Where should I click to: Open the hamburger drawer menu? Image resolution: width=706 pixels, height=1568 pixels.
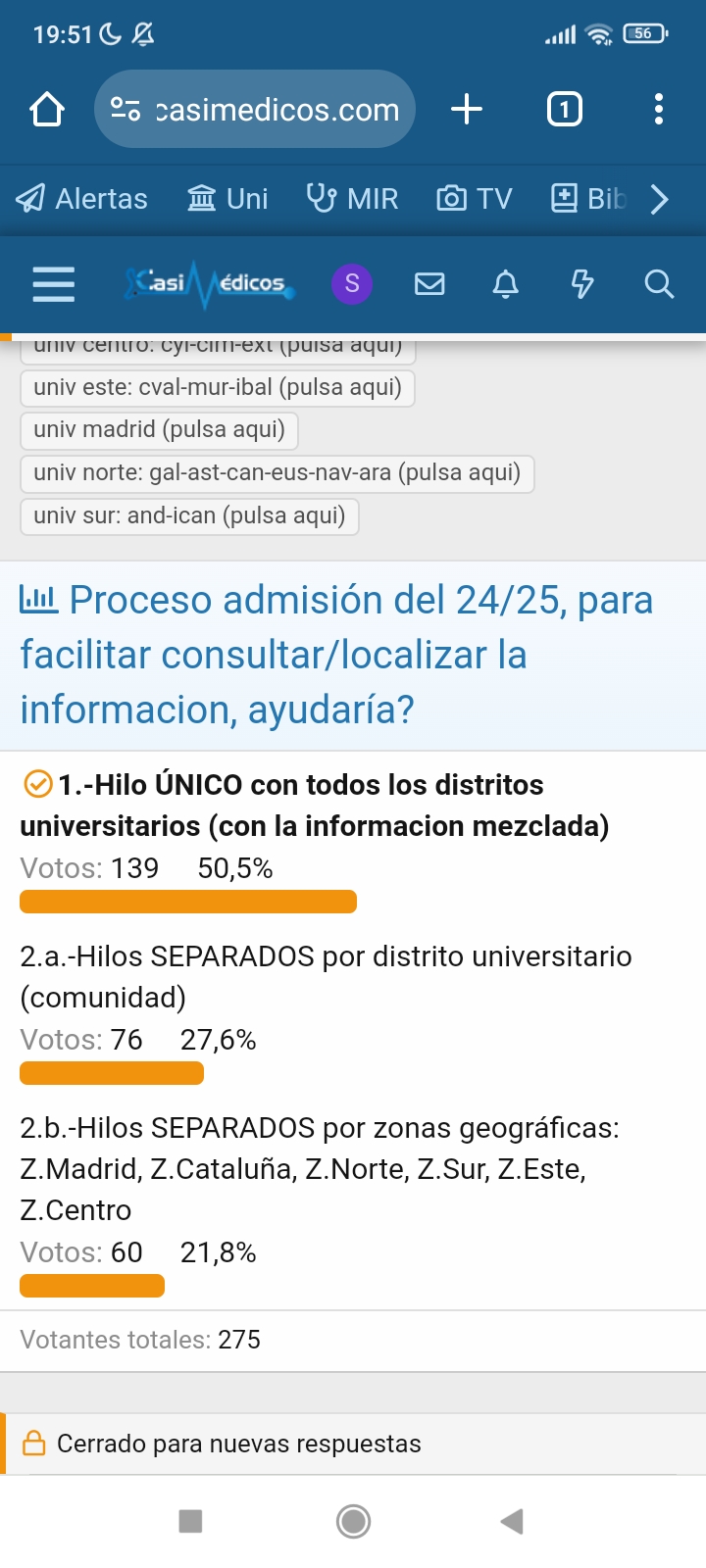click(x=54, y=284)
